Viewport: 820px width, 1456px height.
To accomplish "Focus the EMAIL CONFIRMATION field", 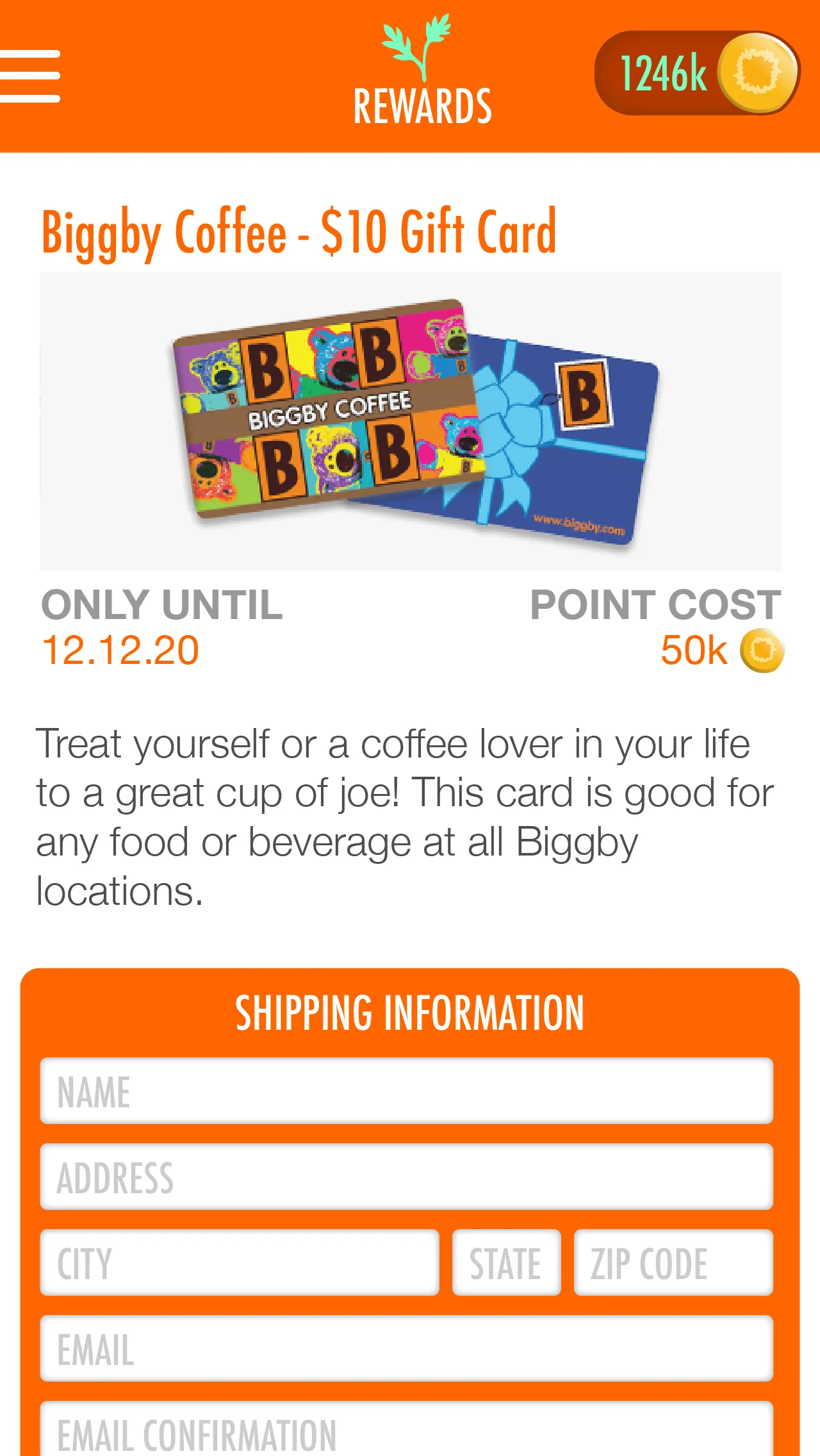I will pyautogui.click(x=407, y=1429).
